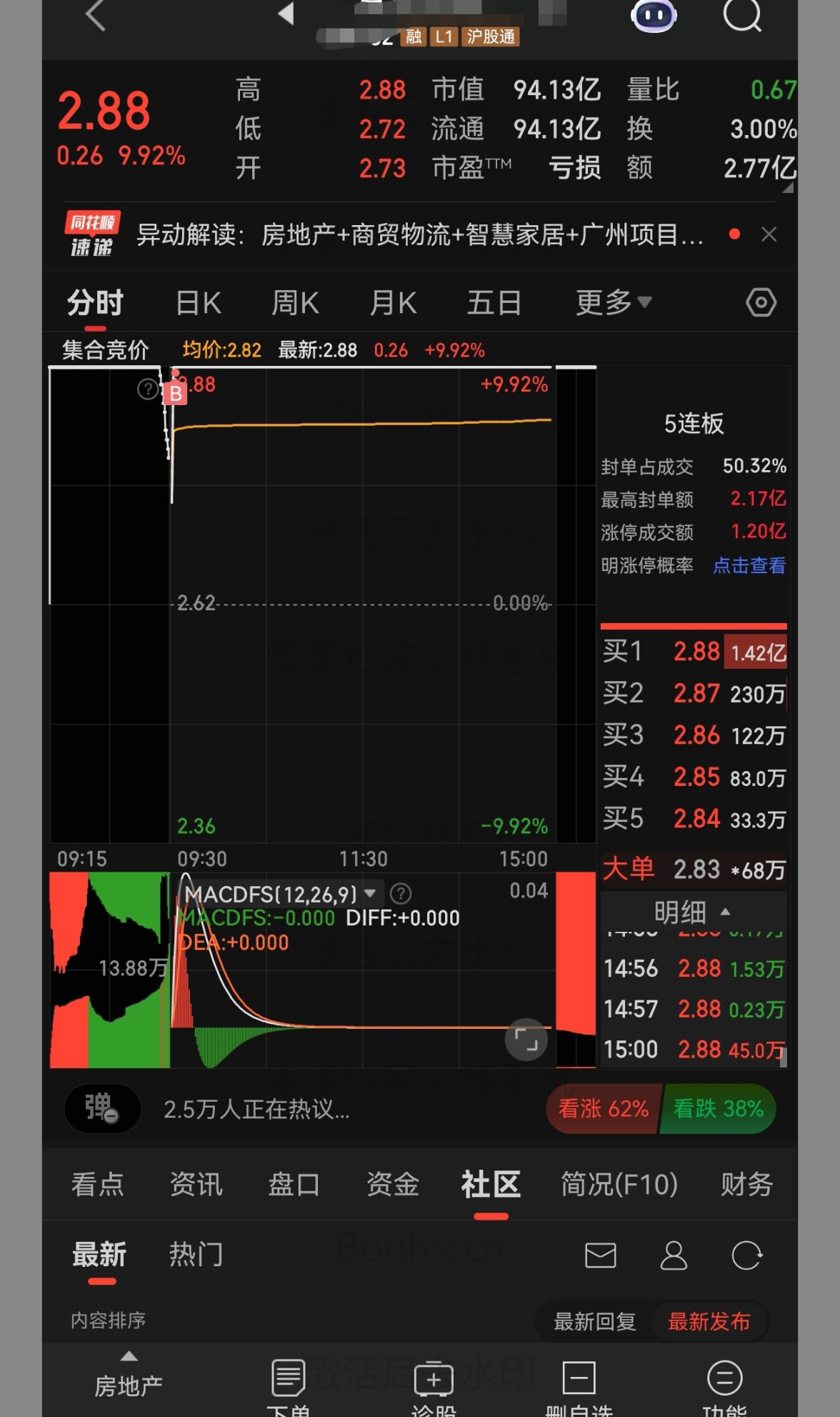This screenshot has height=1417, width=840.
Task: Refresh the community feed
Action: [746, 1256]
